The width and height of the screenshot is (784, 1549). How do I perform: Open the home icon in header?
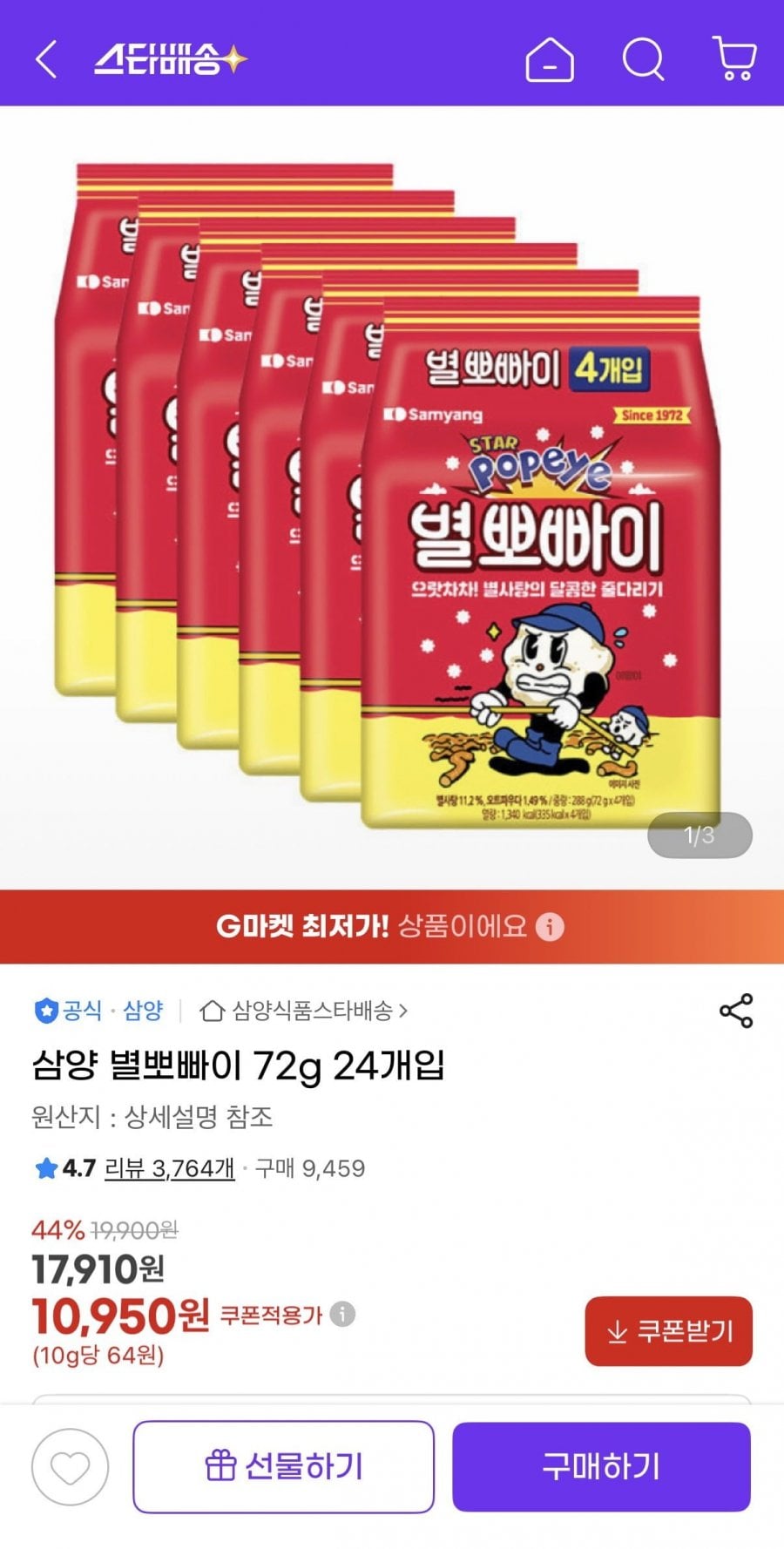click(x=550, y=60)
